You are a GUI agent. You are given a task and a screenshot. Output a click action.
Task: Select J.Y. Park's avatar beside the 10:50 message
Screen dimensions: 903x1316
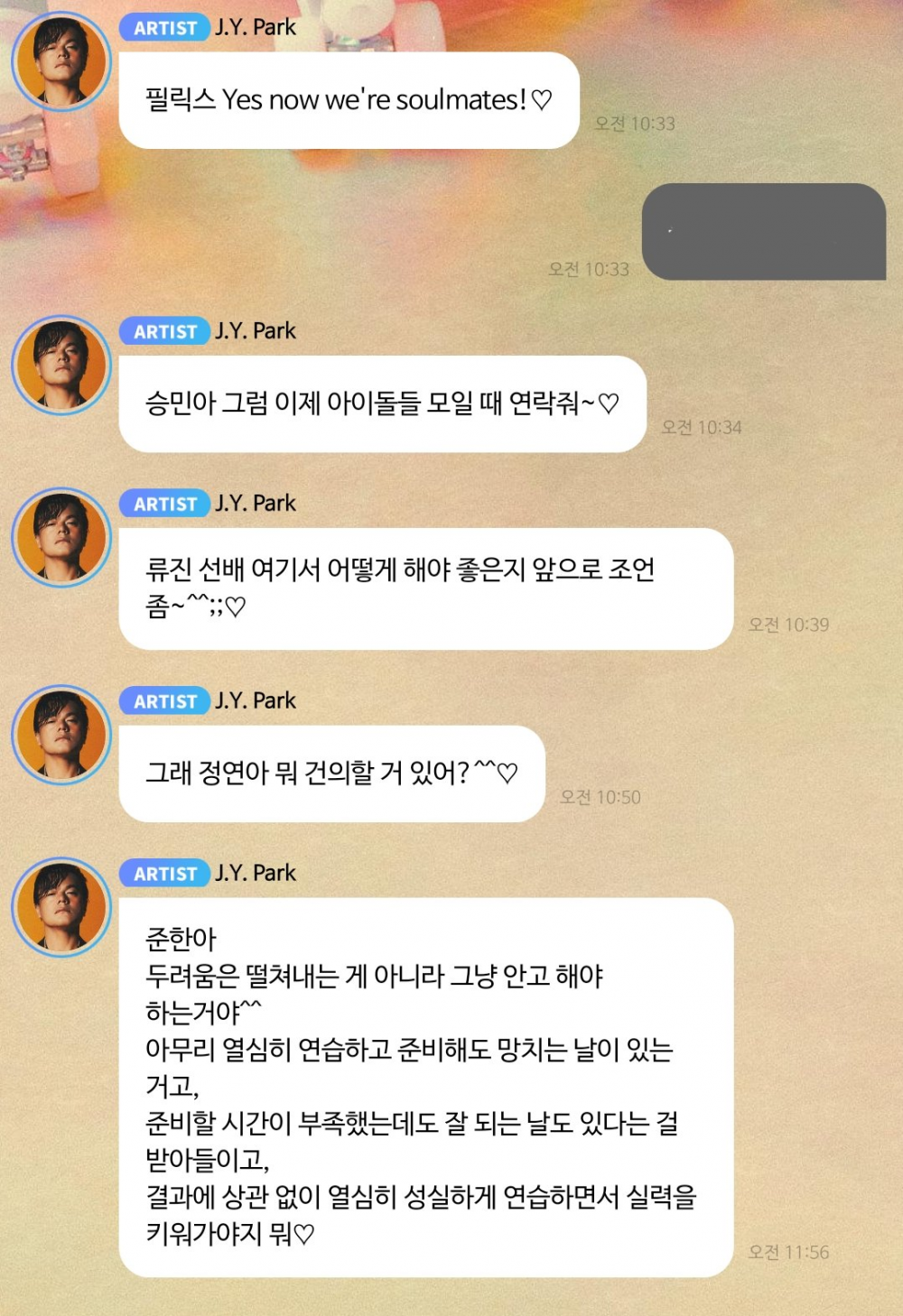61,735
